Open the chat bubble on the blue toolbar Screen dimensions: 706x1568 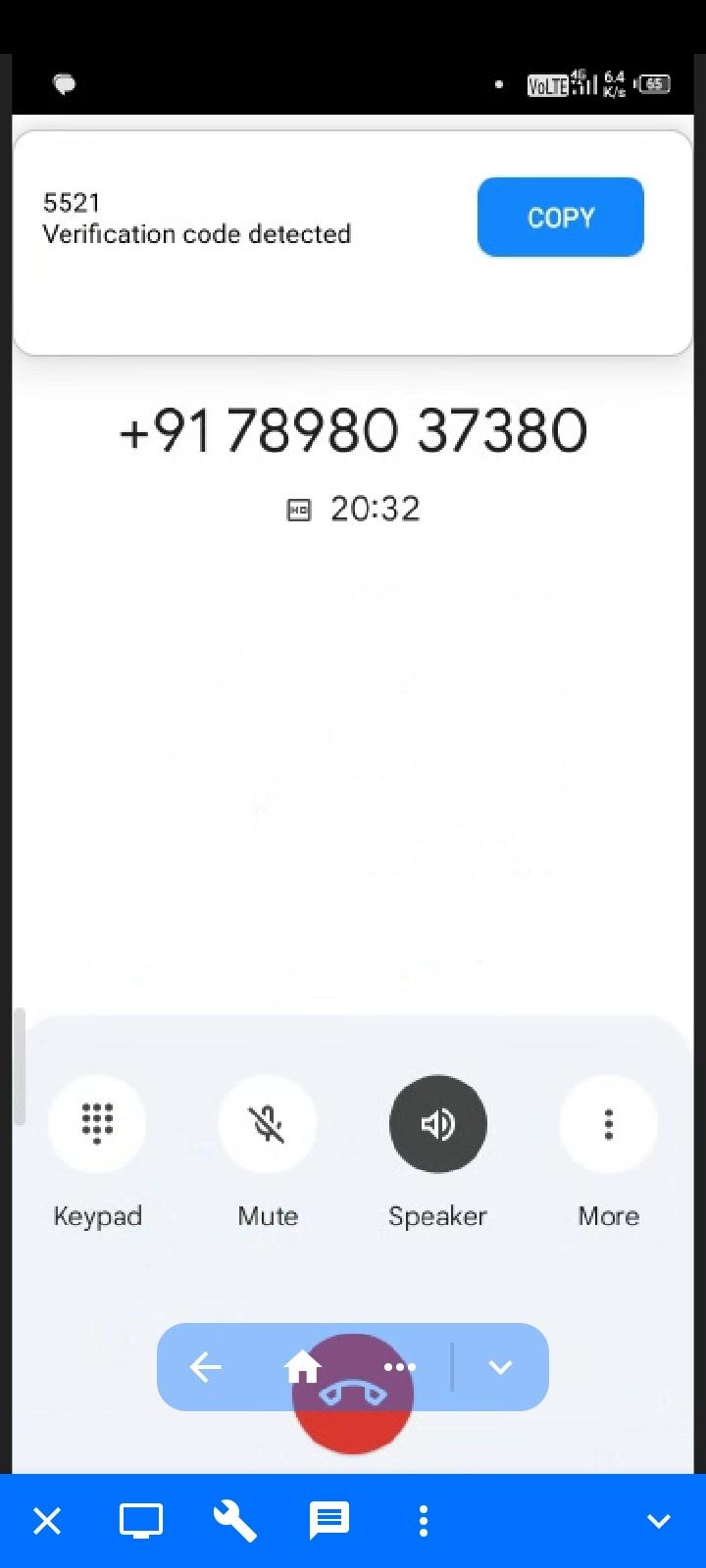pos(328,1520)
